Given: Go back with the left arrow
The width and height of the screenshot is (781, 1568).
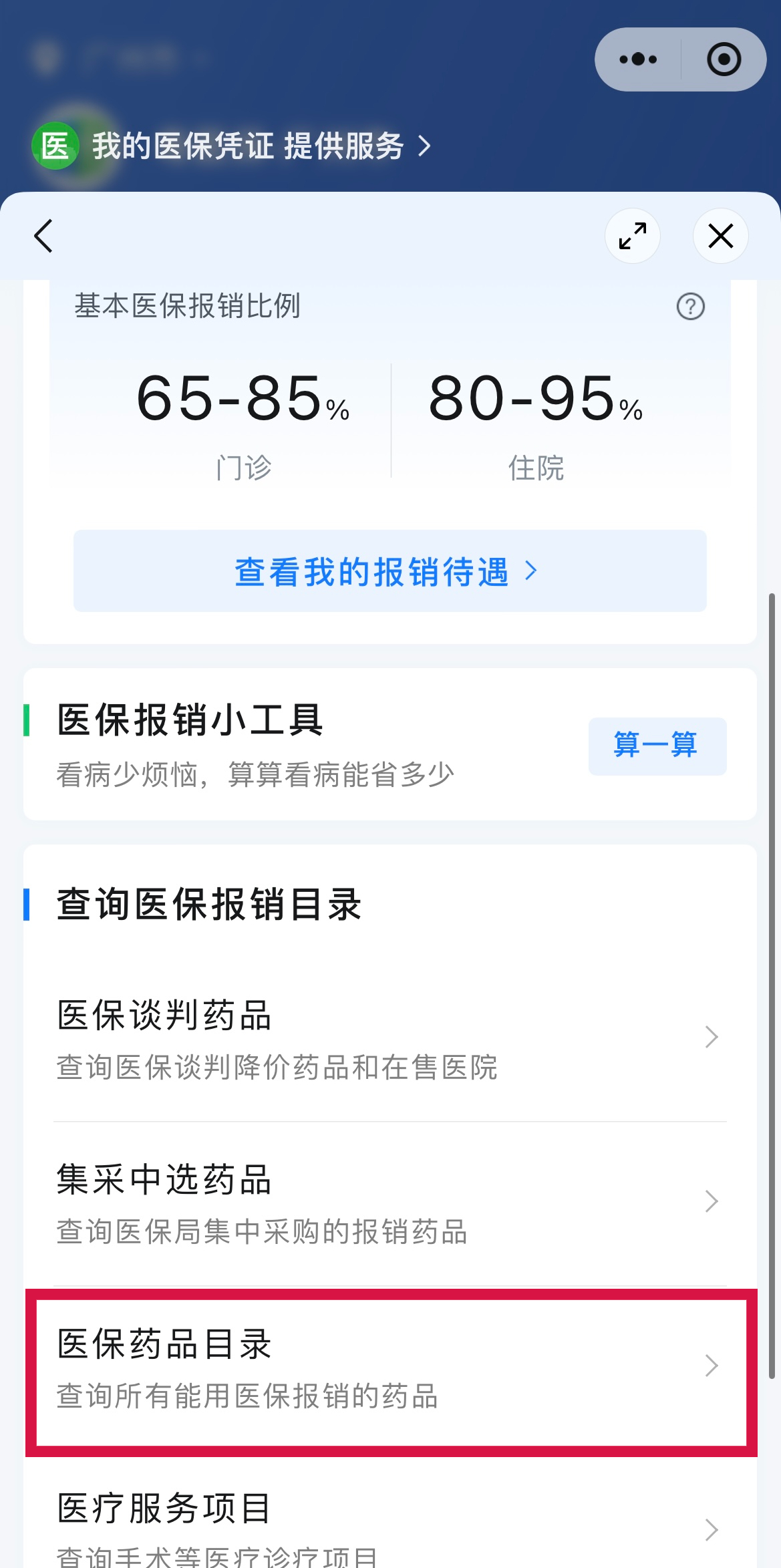Looking at the screenshot, I should [x=43, y=236].
